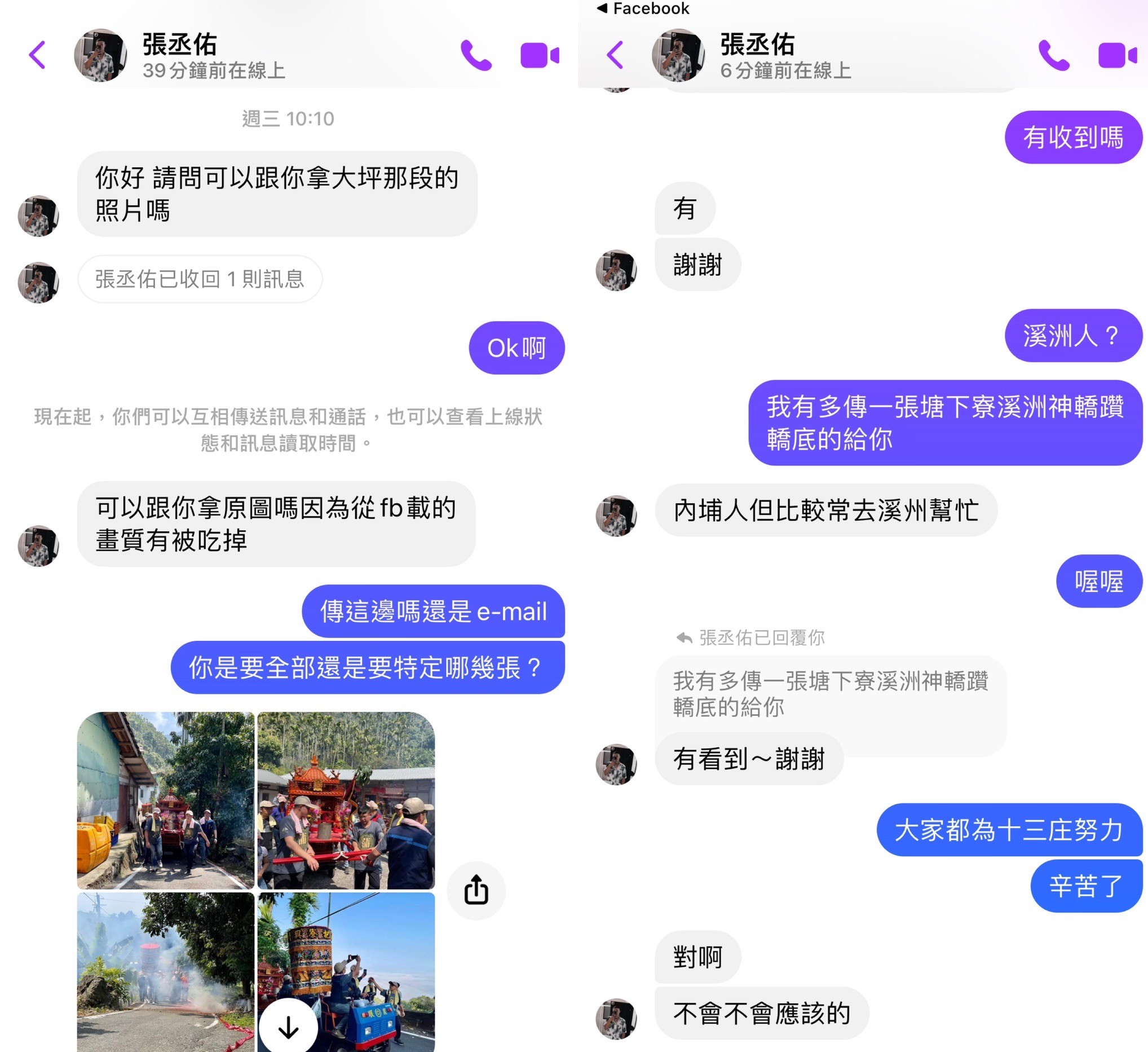Open the photo of procession beside green shed

(x=166, y=800)
